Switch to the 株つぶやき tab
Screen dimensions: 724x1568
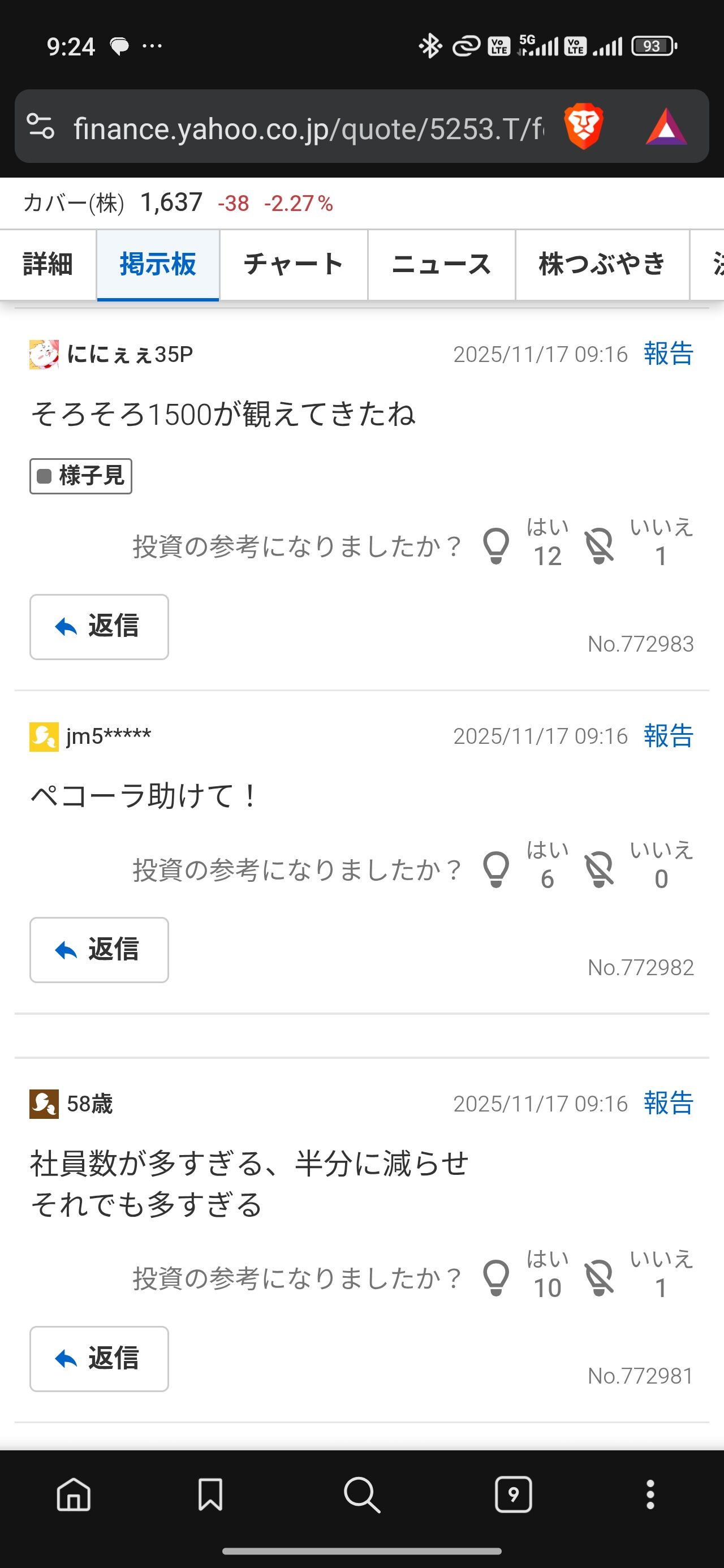[602, 265]
